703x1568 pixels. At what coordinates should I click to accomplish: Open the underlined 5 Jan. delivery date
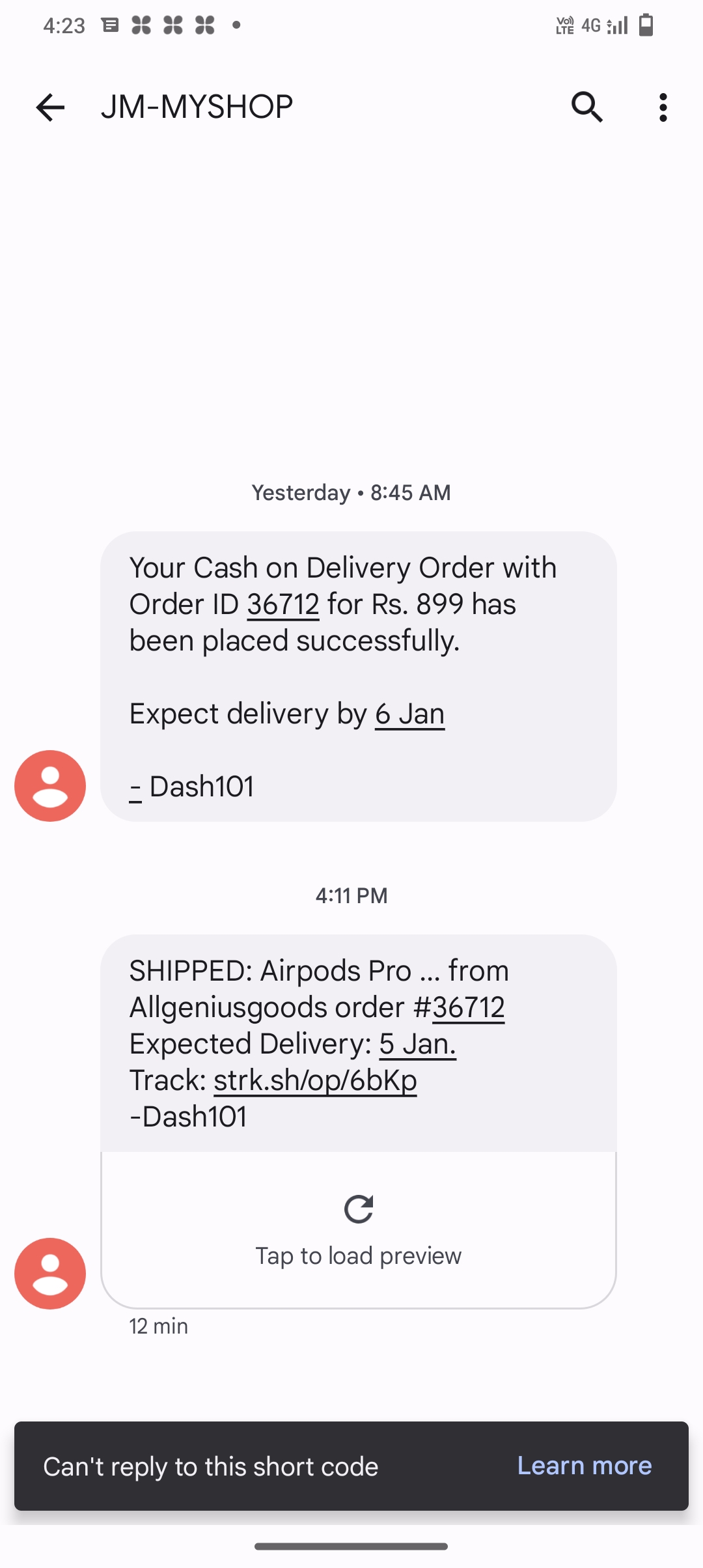(x=417, y=1044)
